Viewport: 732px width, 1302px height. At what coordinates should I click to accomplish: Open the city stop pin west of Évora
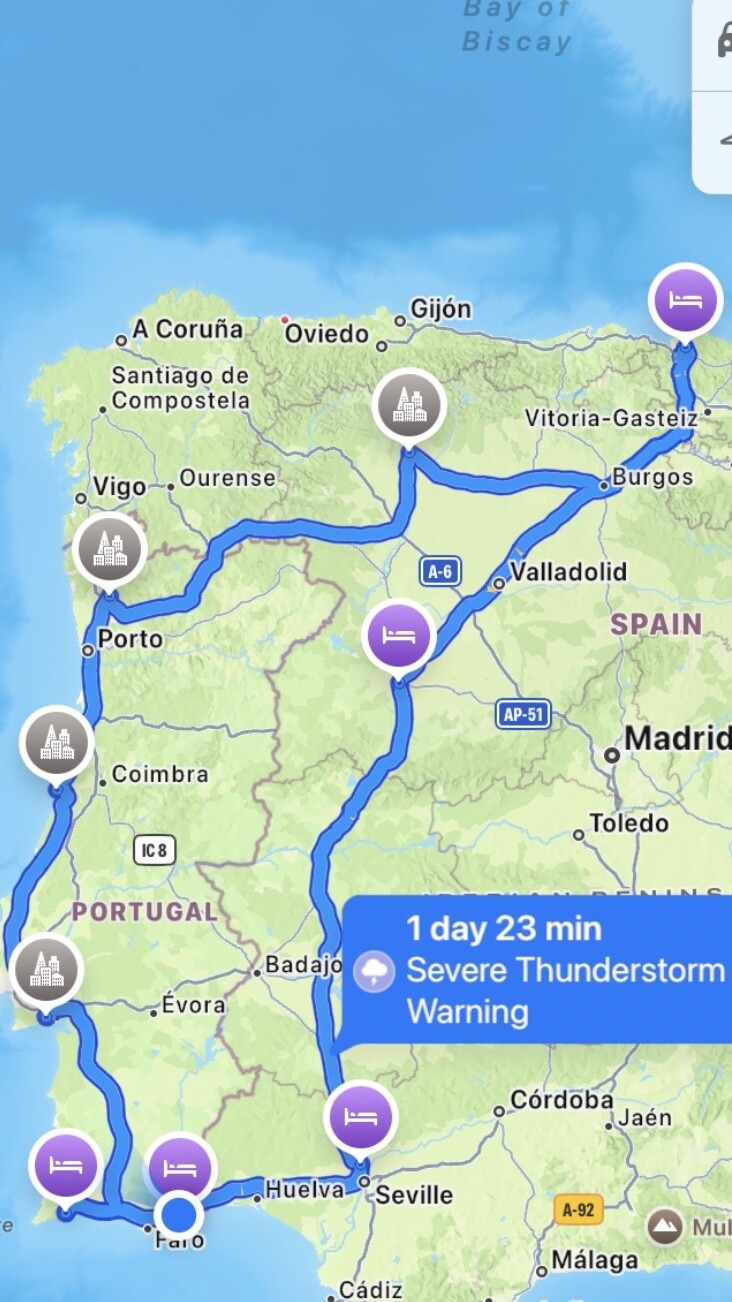(x=46, y=969)
